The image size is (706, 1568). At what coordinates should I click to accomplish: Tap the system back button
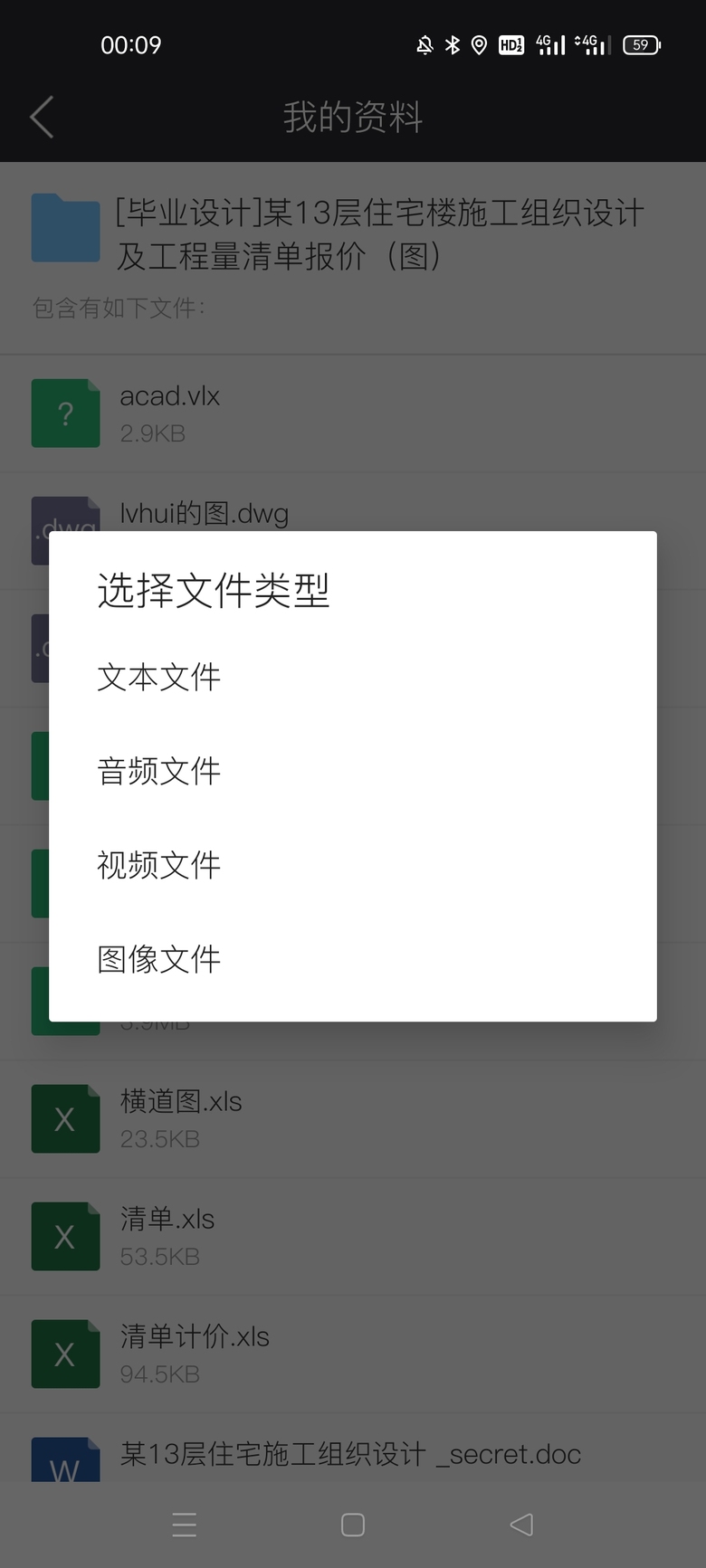tap(521, 1525)
